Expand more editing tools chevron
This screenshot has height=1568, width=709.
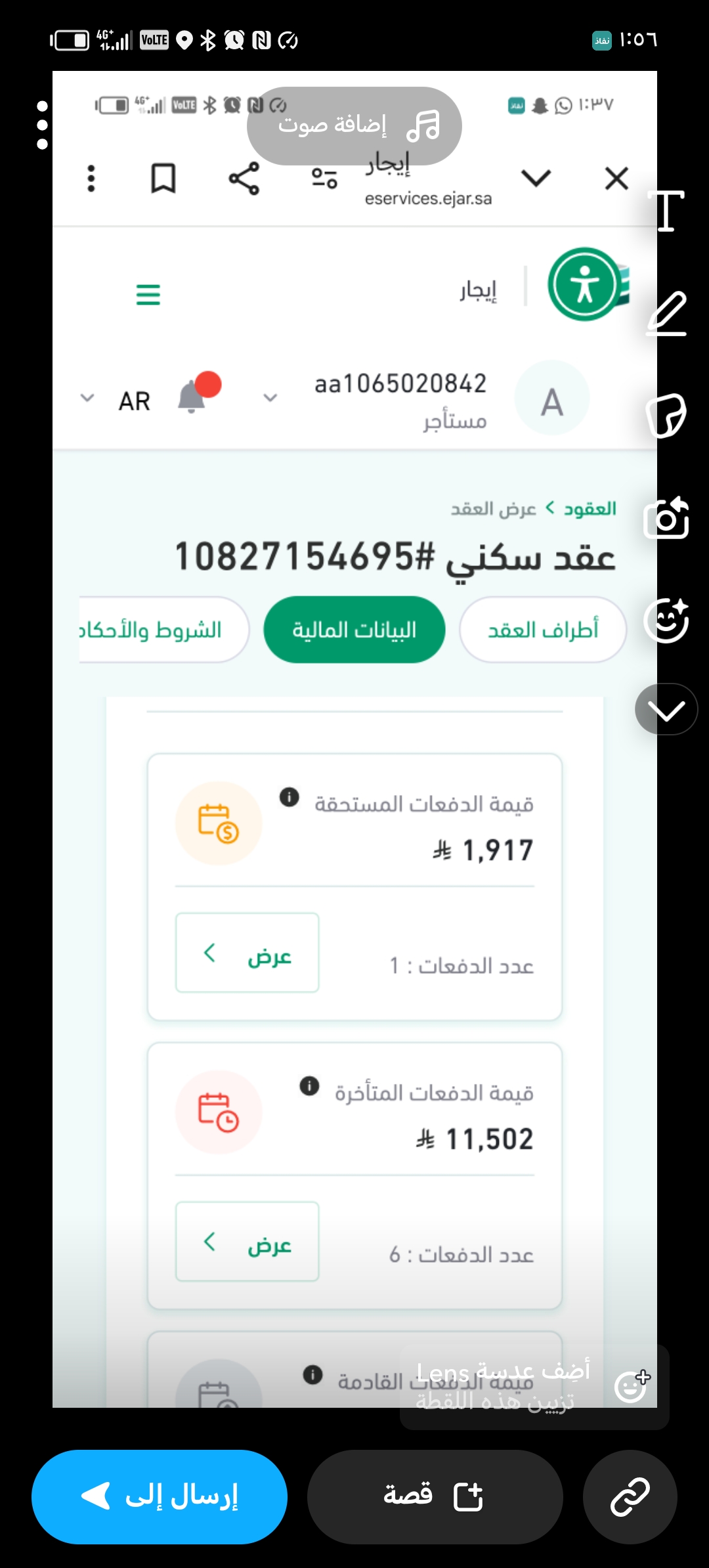pos(666,709)
